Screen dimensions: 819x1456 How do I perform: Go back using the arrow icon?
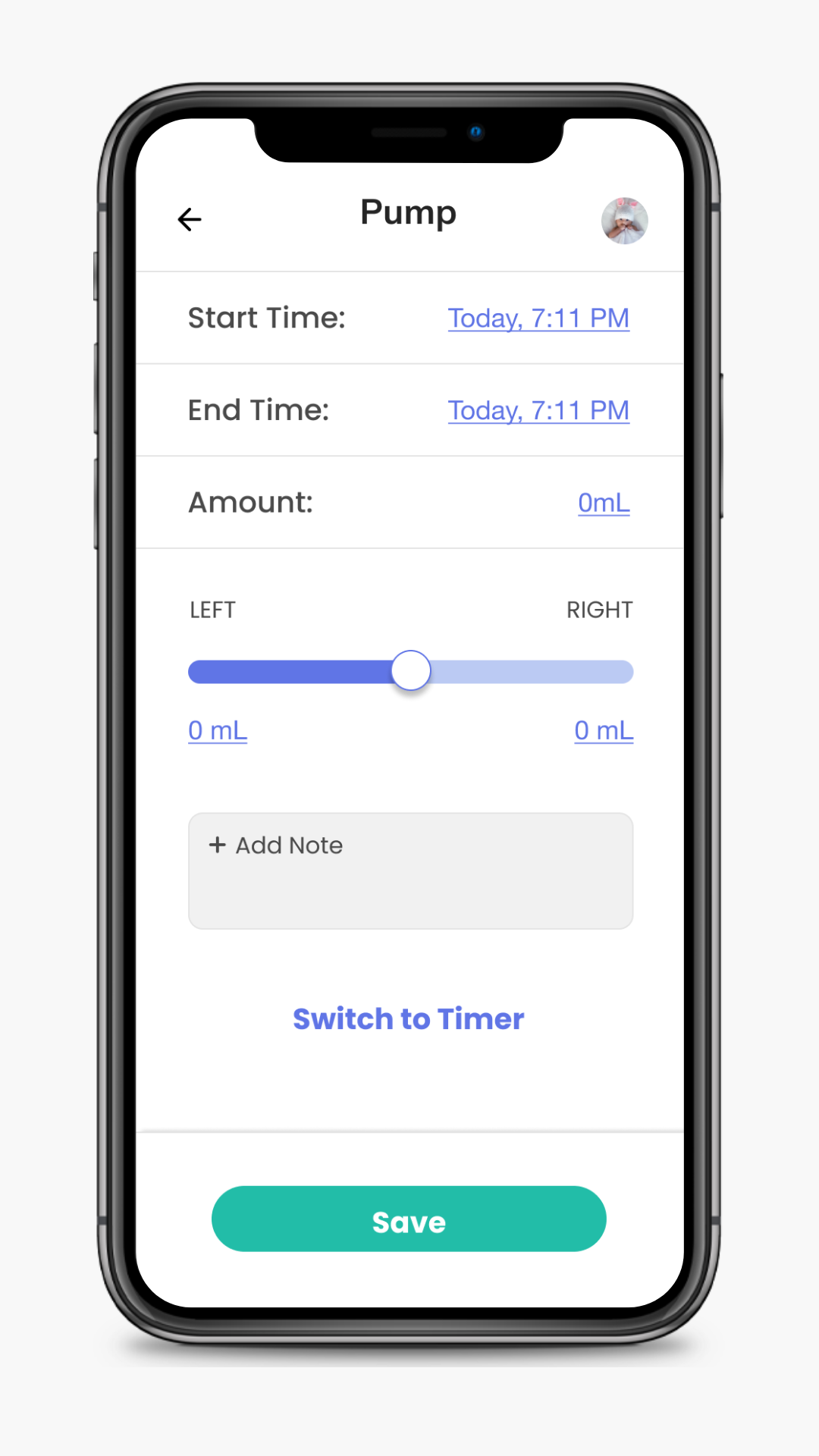tap(190, 220)
